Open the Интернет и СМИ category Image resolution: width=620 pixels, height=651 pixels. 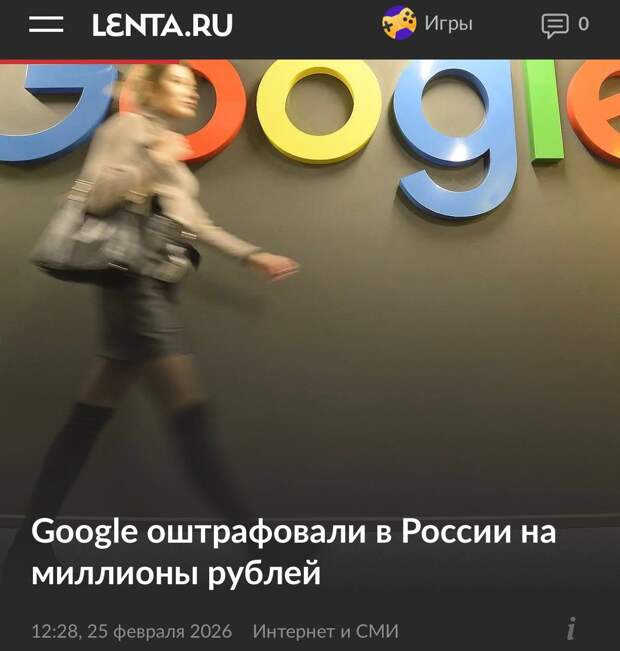point(325,631)
